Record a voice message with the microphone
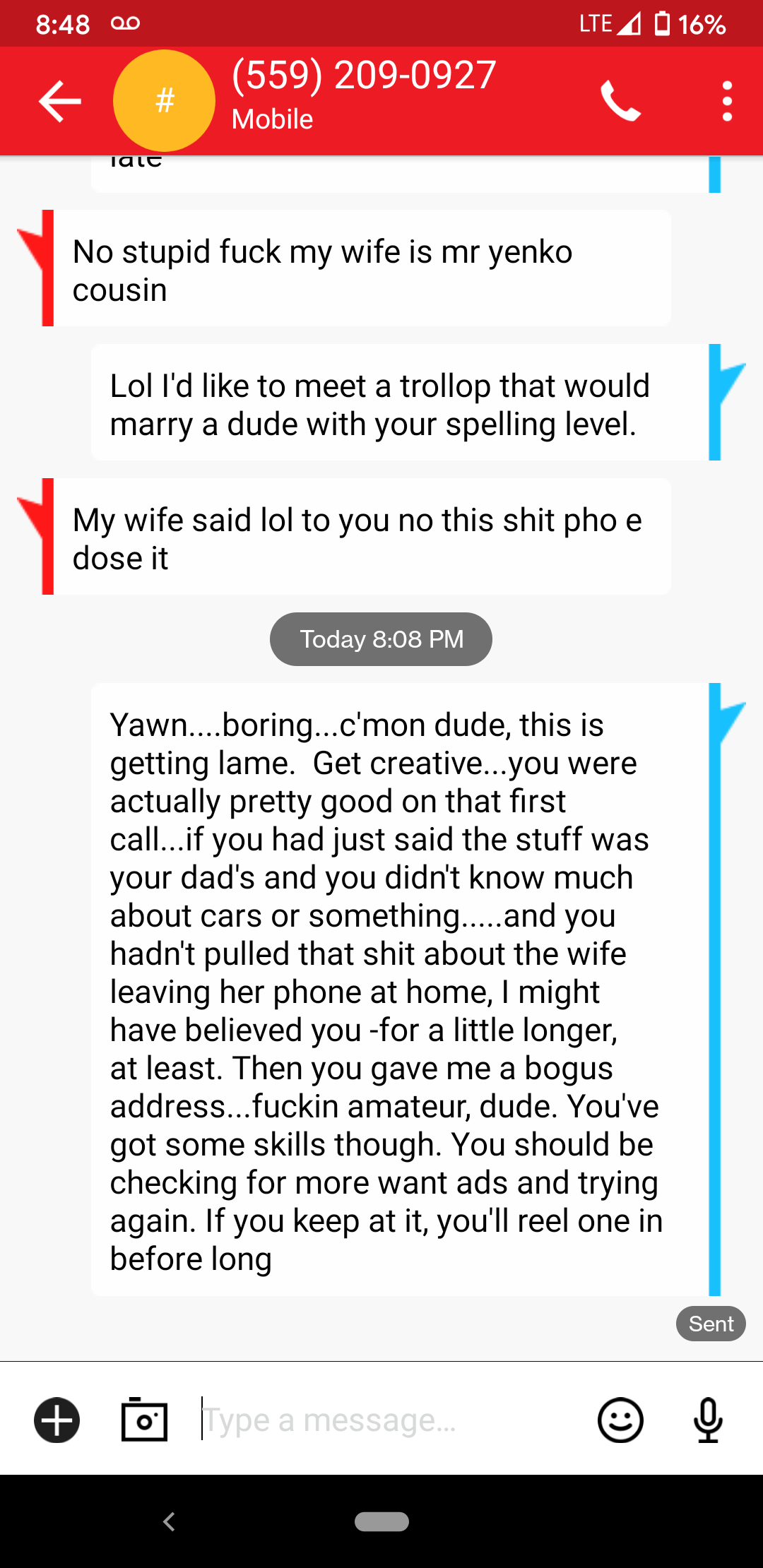Image resolution: width=763 pixels, height=1568 pixels. 708,1420
